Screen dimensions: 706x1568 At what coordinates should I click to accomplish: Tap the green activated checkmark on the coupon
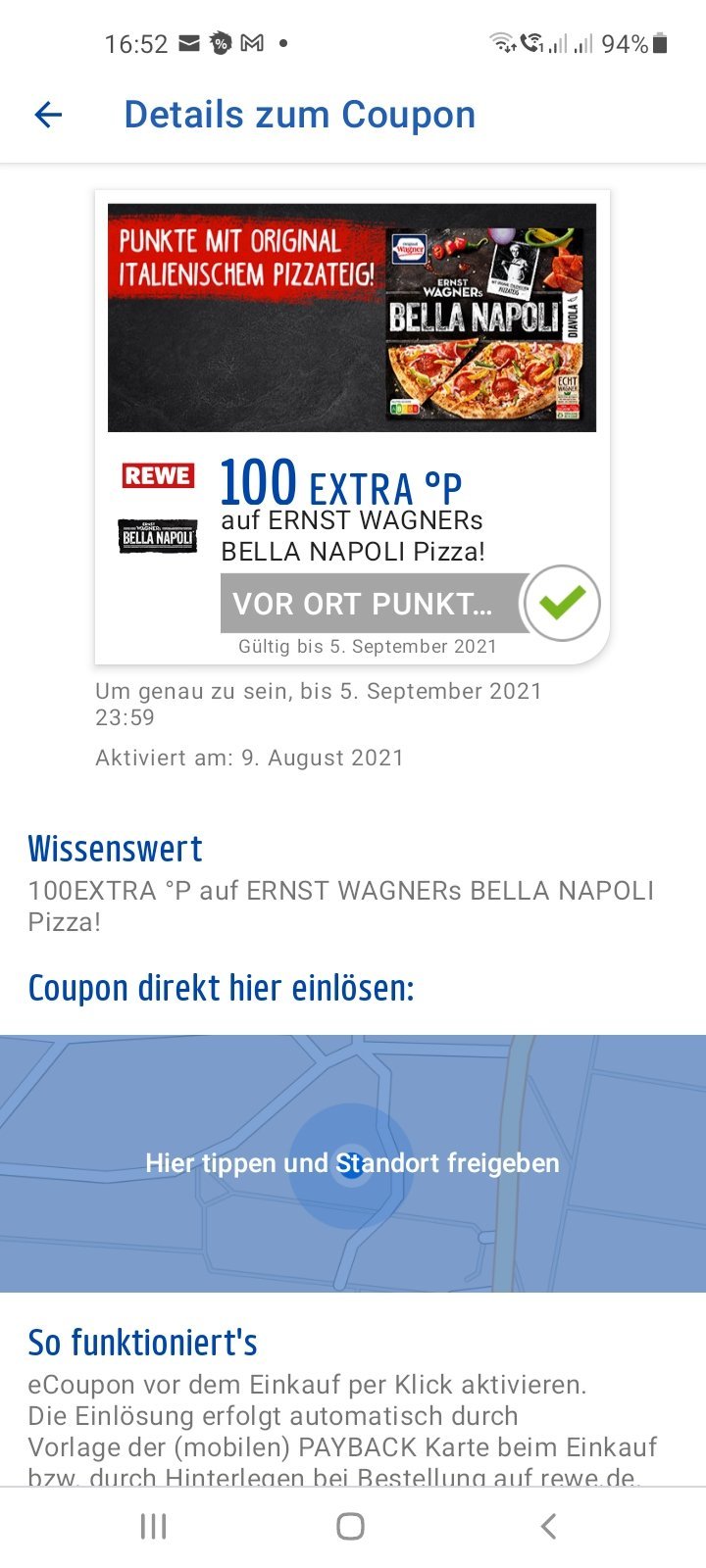[562, 604]
